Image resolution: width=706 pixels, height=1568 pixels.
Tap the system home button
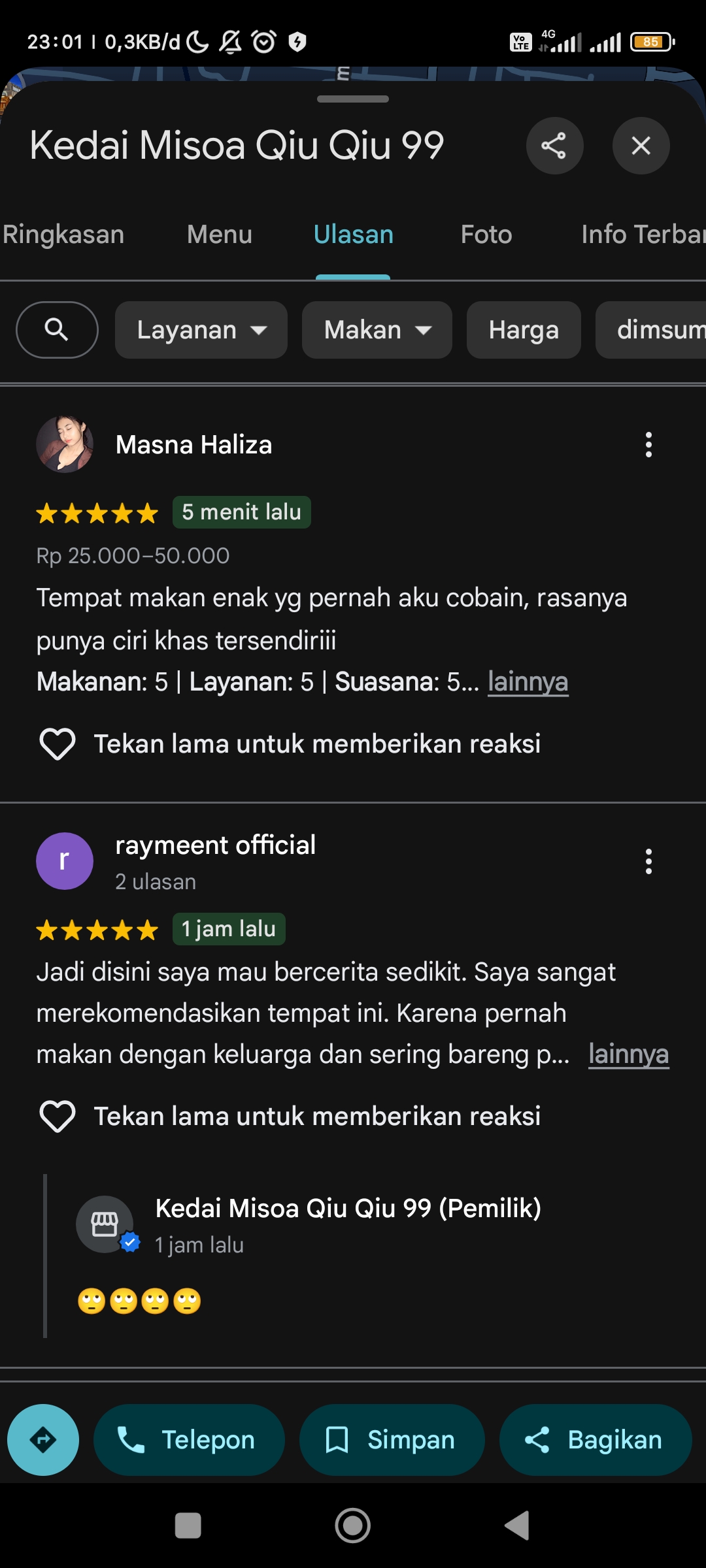pos(353,1526)
